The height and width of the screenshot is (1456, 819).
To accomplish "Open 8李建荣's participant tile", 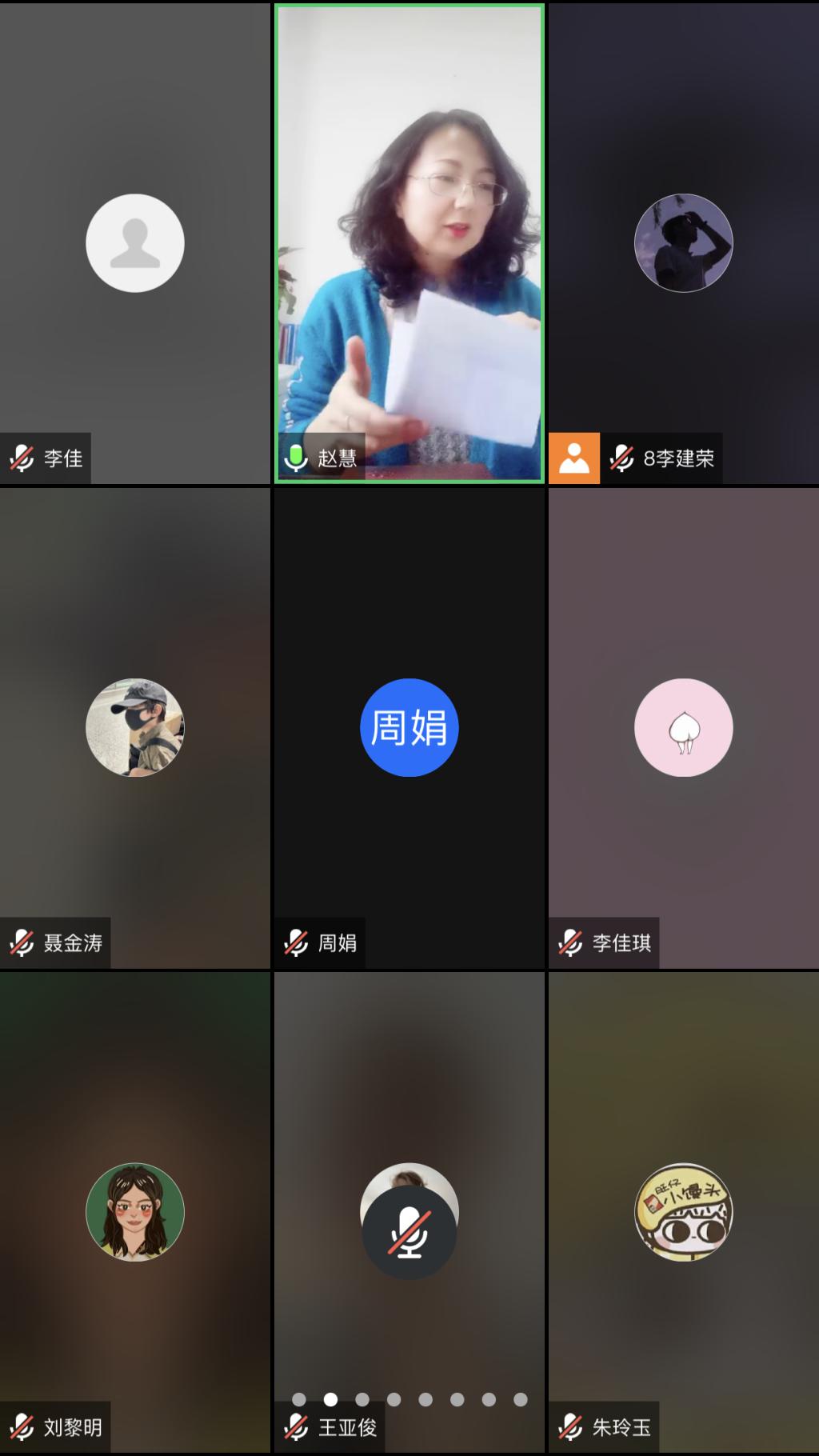I will [x=684, y=243].
